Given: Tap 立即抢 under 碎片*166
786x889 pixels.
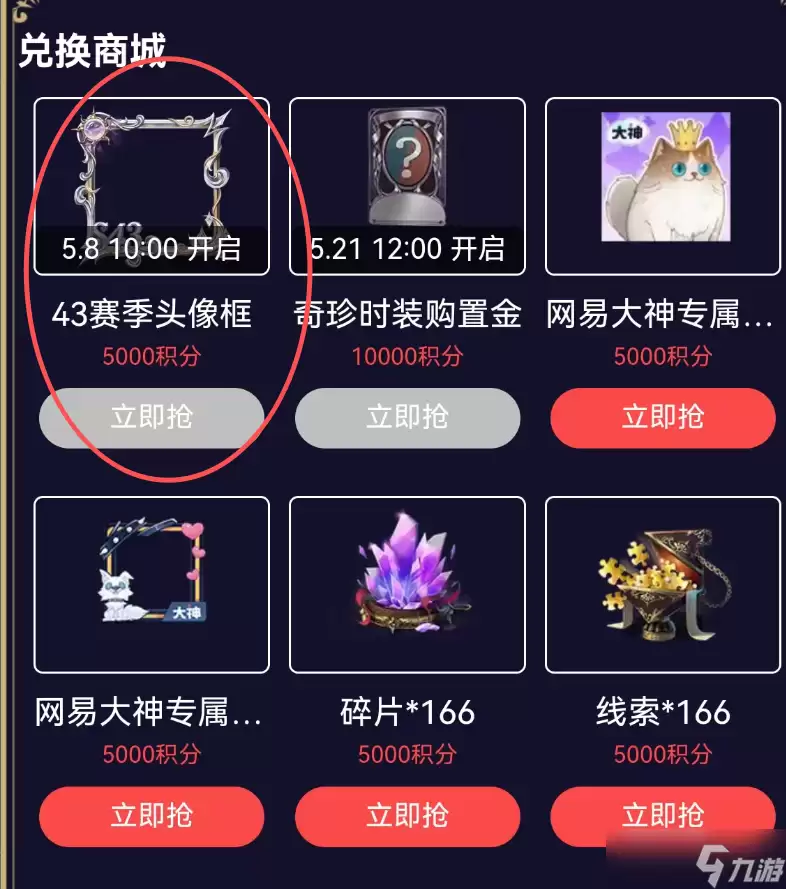Looking at the screenshot, I should coord(407,816).
